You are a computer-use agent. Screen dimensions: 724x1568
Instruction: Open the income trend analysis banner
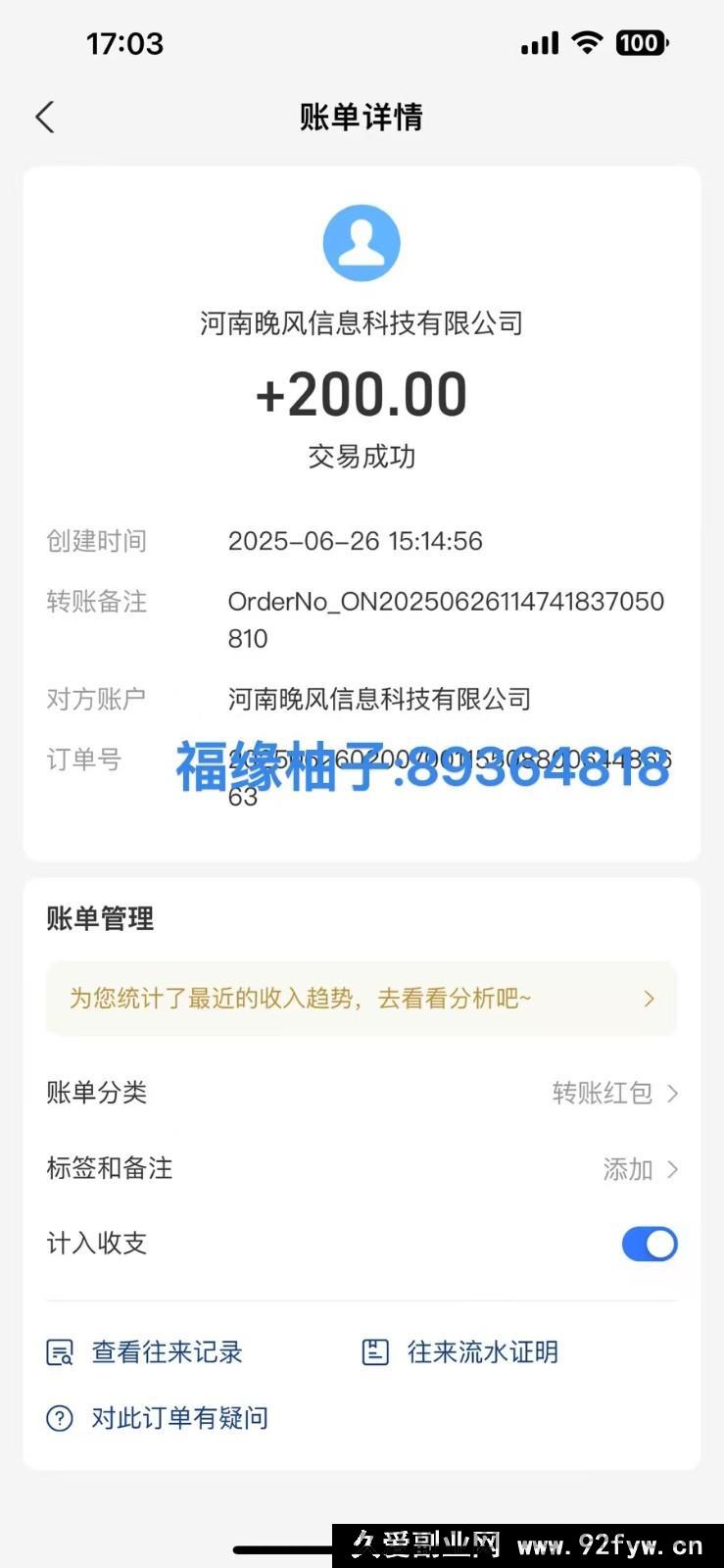[x=362, y=999]
